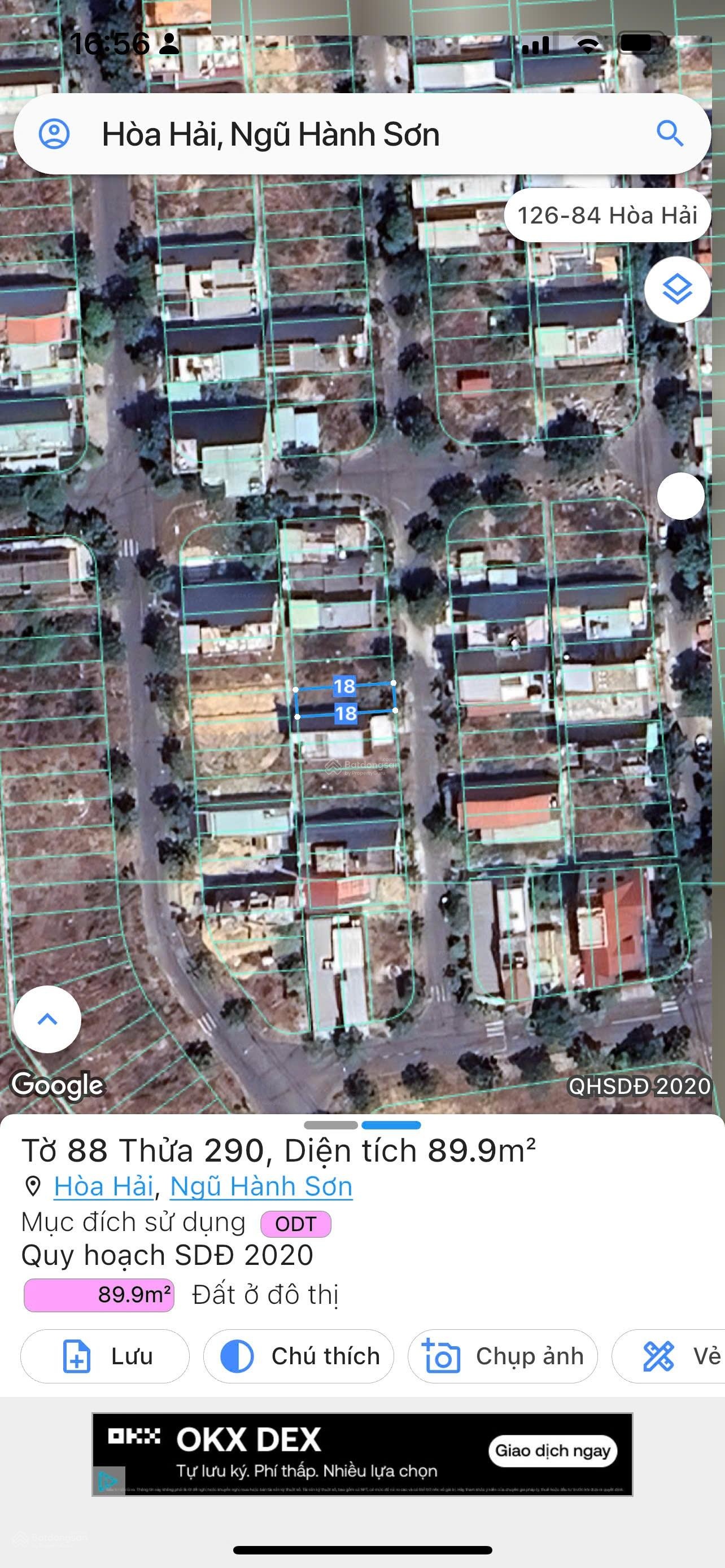This screenshot has width=725, height=1568.
Task: Open the account profile icon
Action: click(54, 134)
